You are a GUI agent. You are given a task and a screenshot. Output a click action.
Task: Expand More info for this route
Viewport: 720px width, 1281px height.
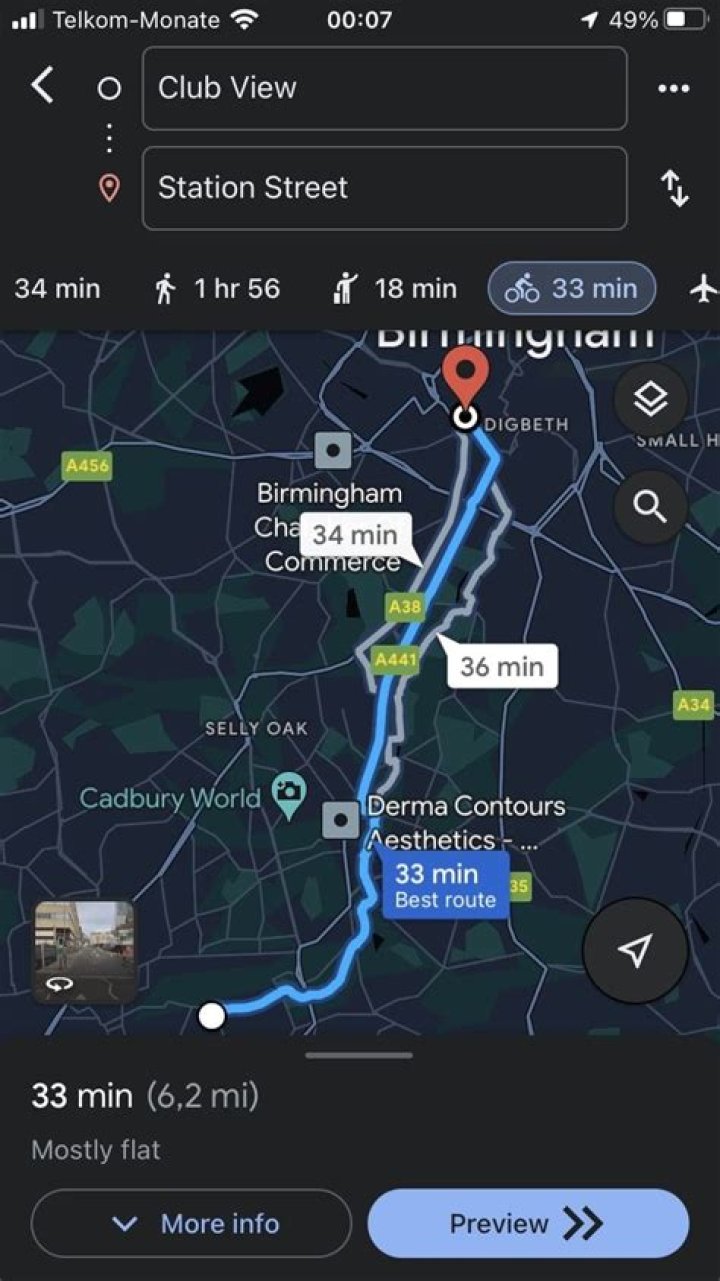(x=192, y=1223)
